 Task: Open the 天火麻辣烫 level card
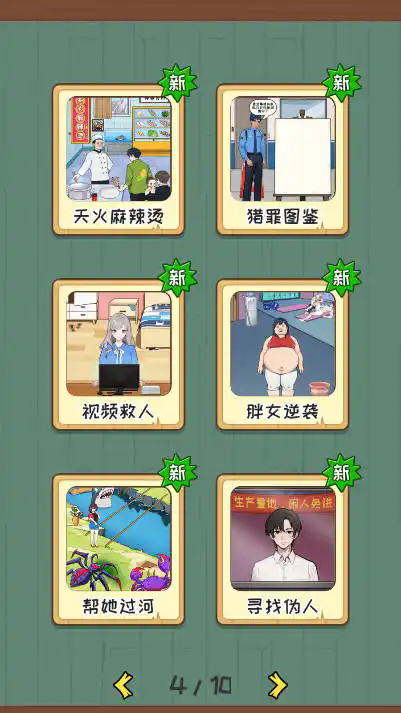[119, 160]
